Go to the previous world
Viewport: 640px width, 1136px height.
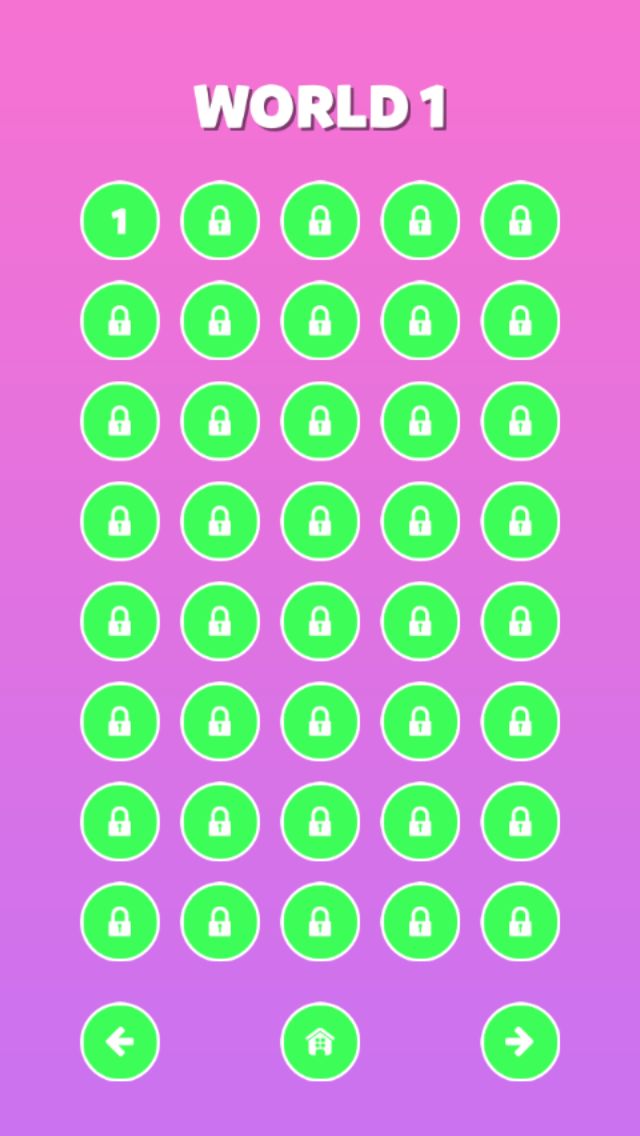coord(120,1042)
